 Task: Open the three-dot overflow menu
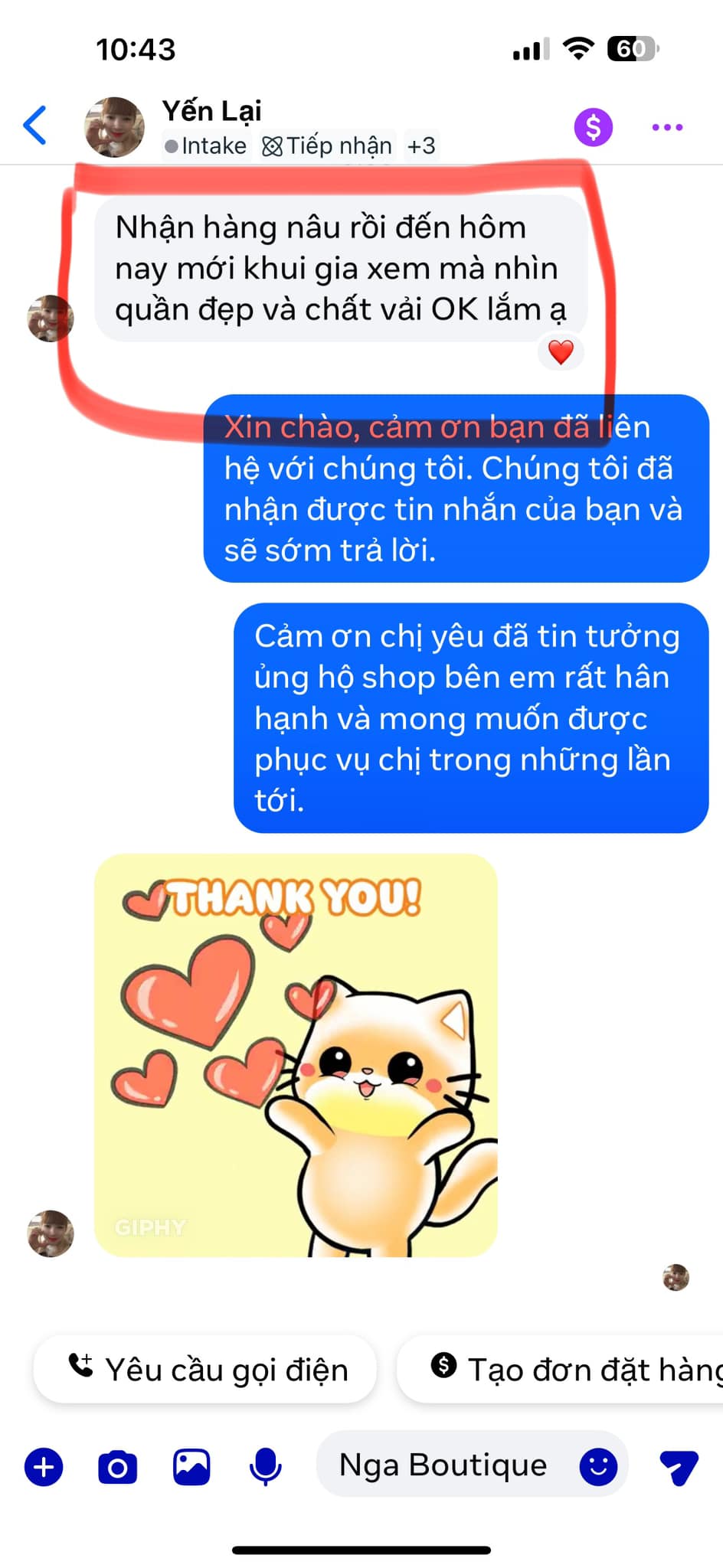[667, 127]
